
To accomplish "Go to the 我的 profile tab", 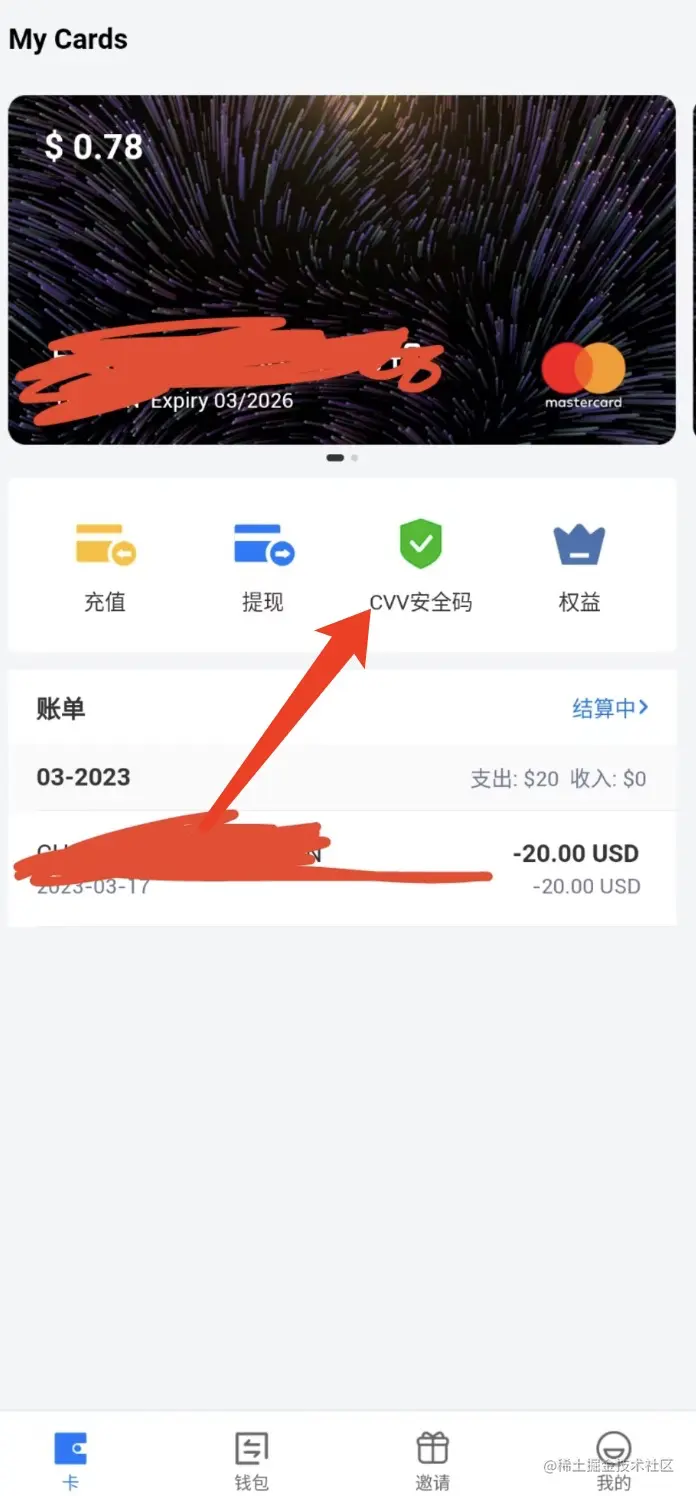I will point(613,1460).
